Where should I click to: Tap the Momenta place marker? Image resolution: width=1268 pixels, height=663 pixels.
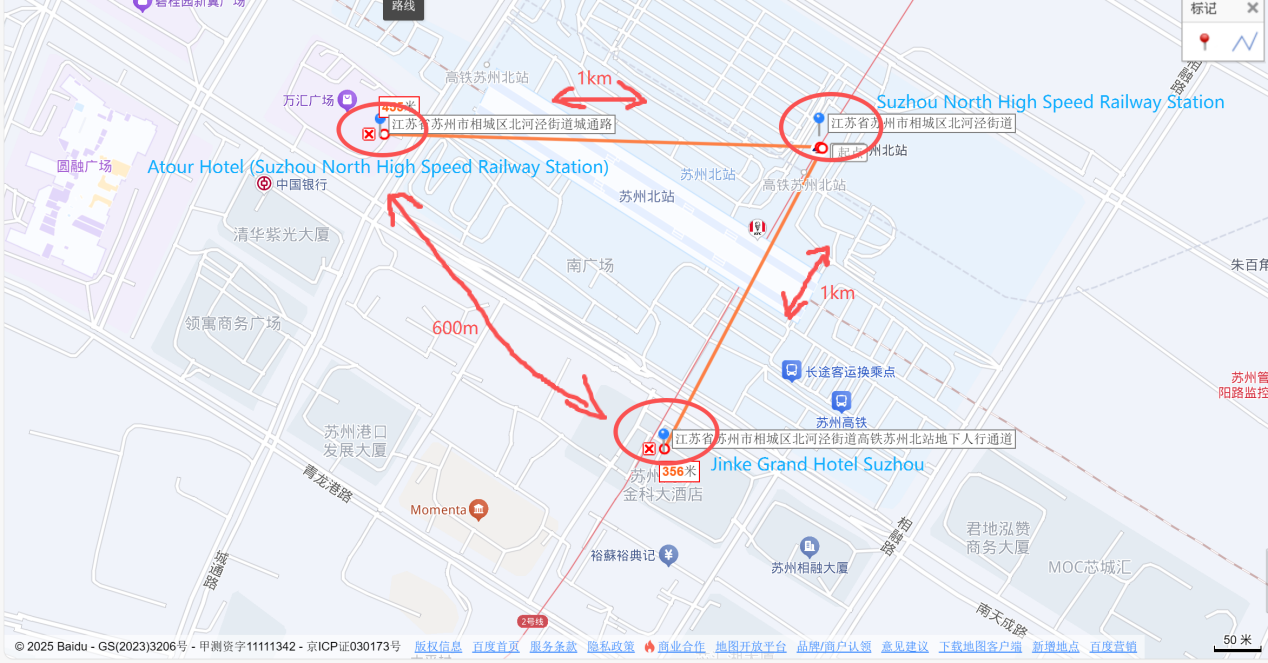click(x=478, y=510)
